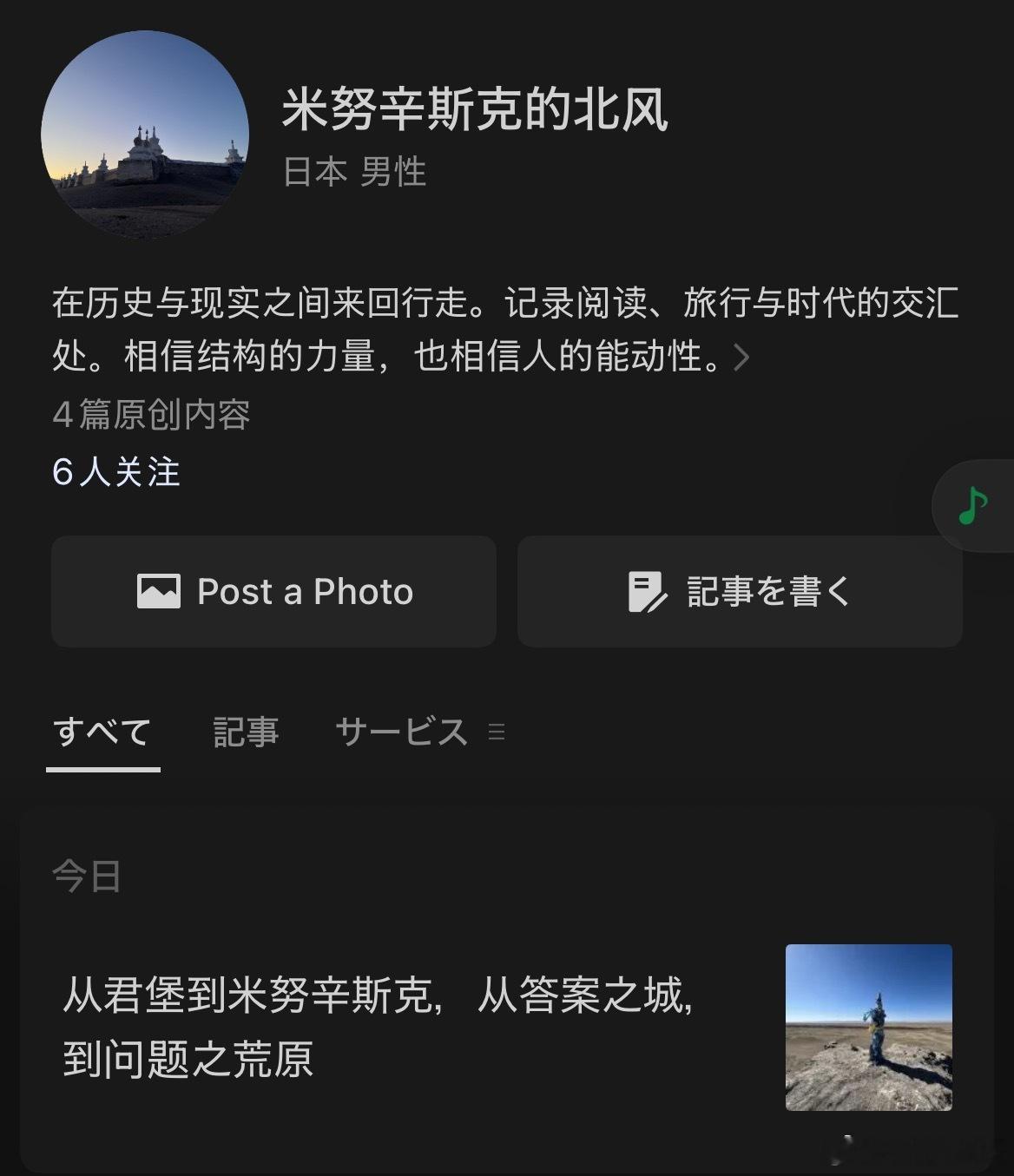Viewport: 1014px width, 1176px height.
Task: Open the 6人关注 followers list
Action: pyautogui.click(x=116, y=473)
